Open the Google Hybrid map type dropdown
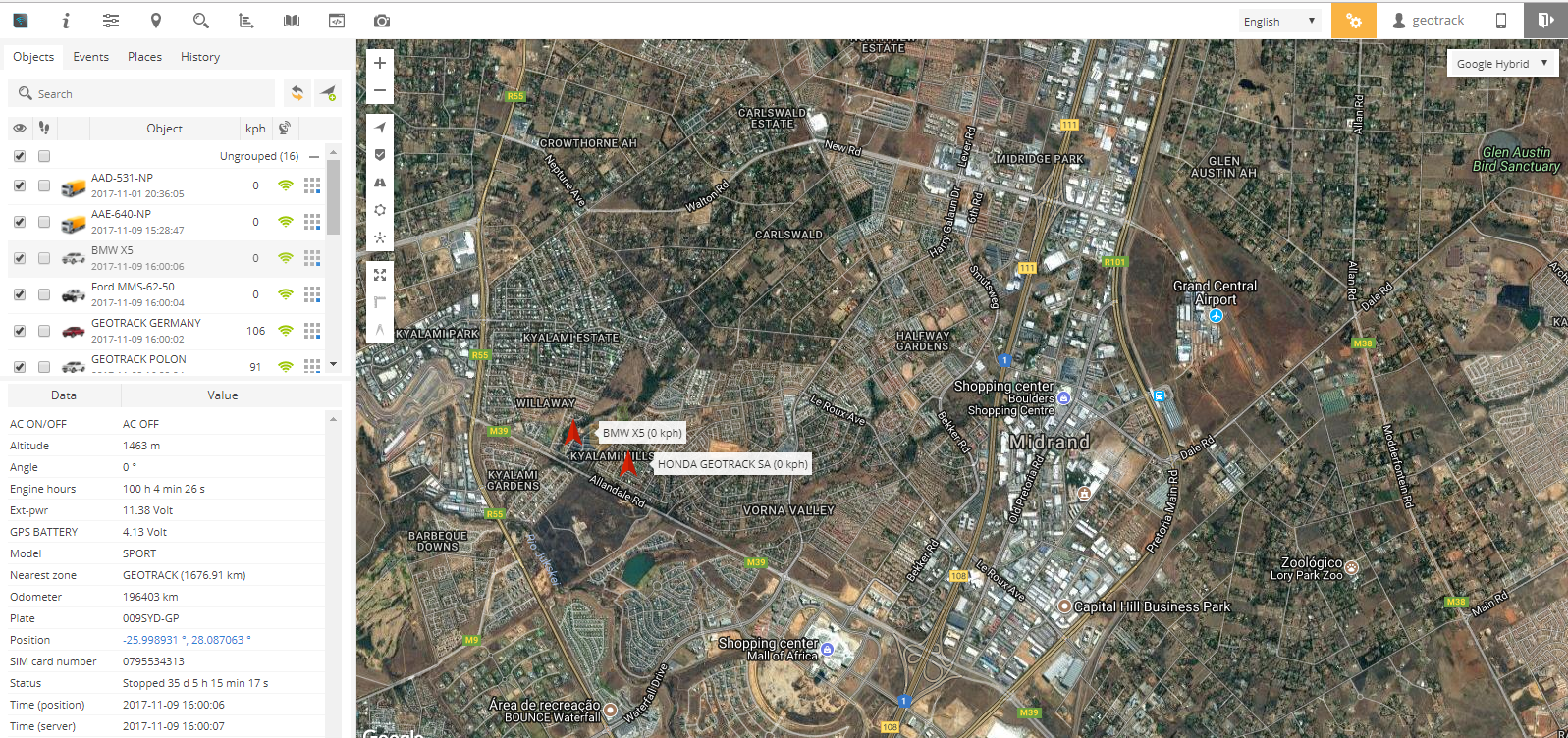Screen dimensions: 1568x738 click(1502, 64)
